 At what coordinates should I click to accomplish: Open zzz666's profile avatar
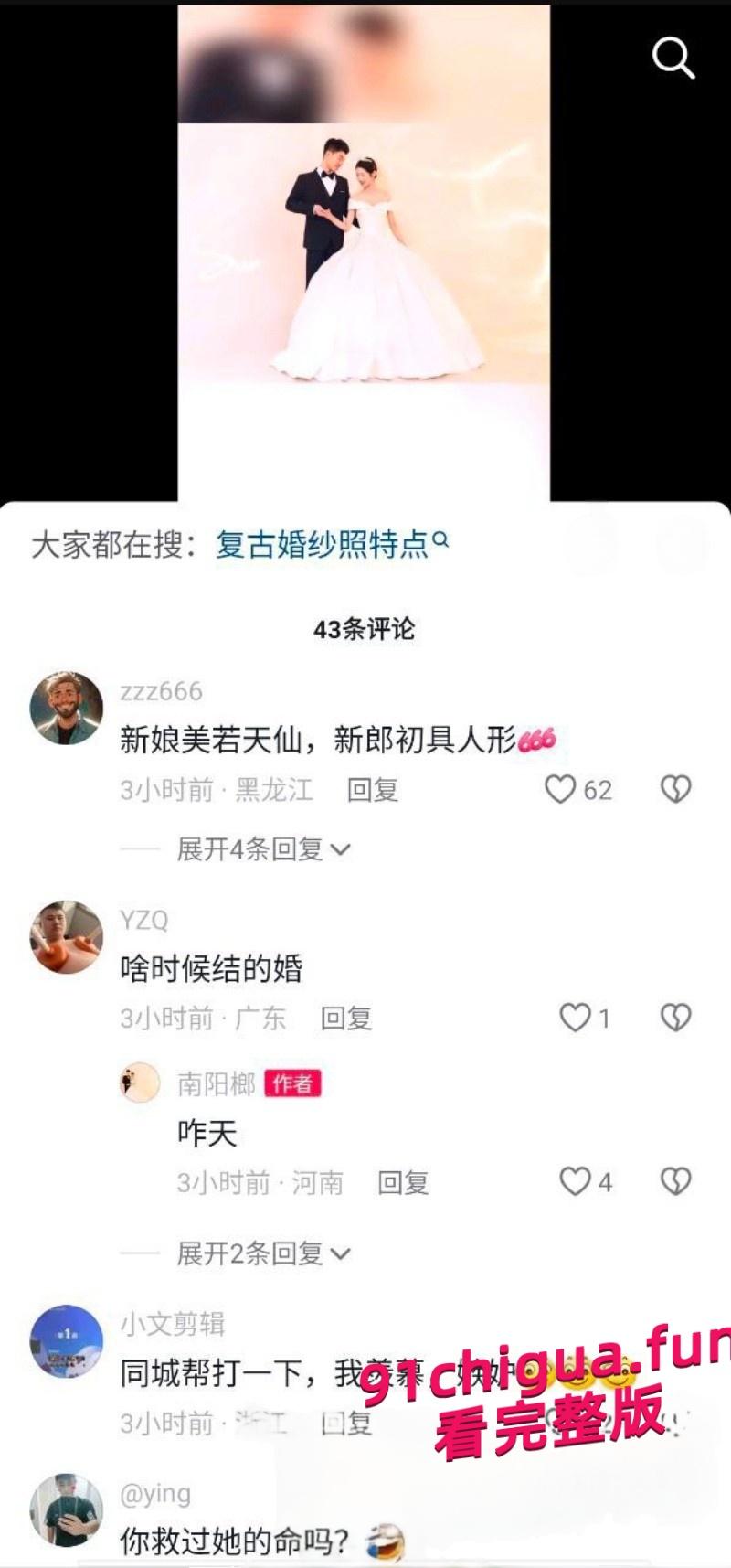(x=65, y=710)
